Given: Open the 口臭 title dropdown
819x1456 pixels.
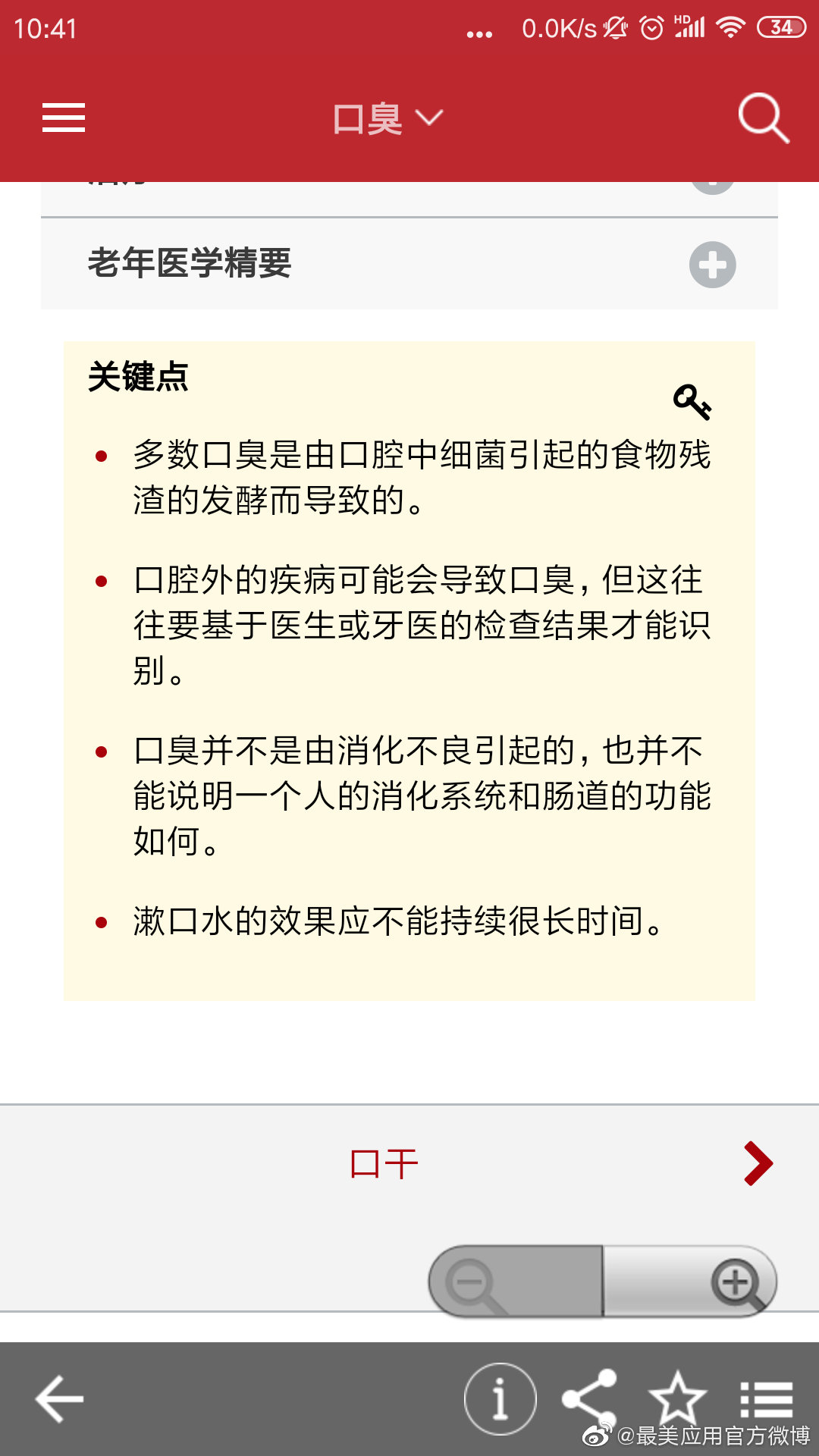Looking at the screenshot, I should pyautogui.click(x=388, y=119).
